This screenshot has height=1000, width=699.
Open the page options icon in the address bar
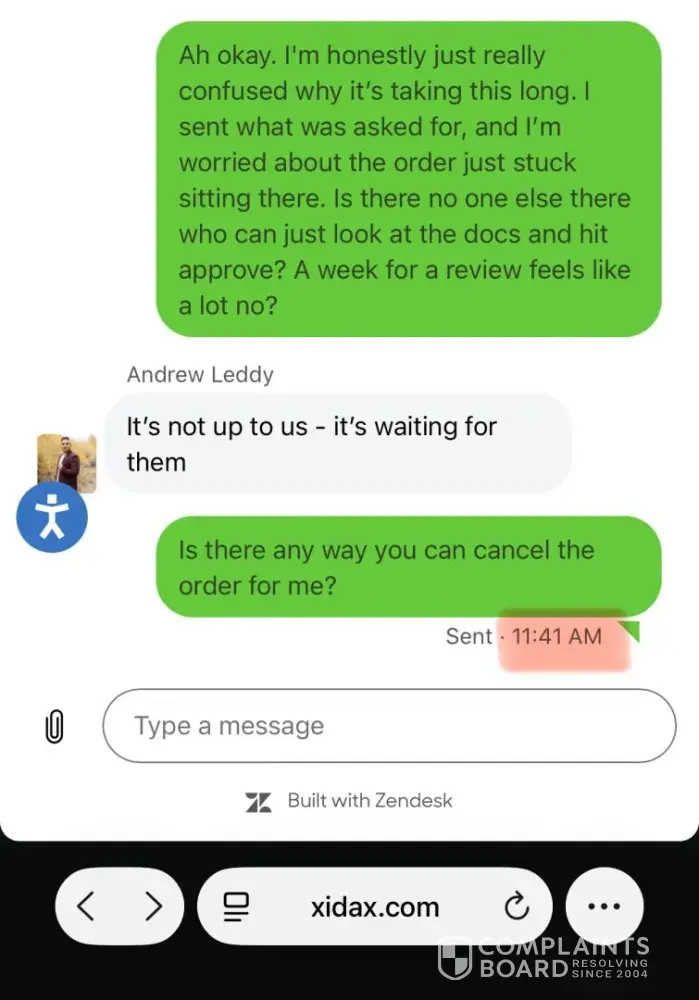pos(236,907)
